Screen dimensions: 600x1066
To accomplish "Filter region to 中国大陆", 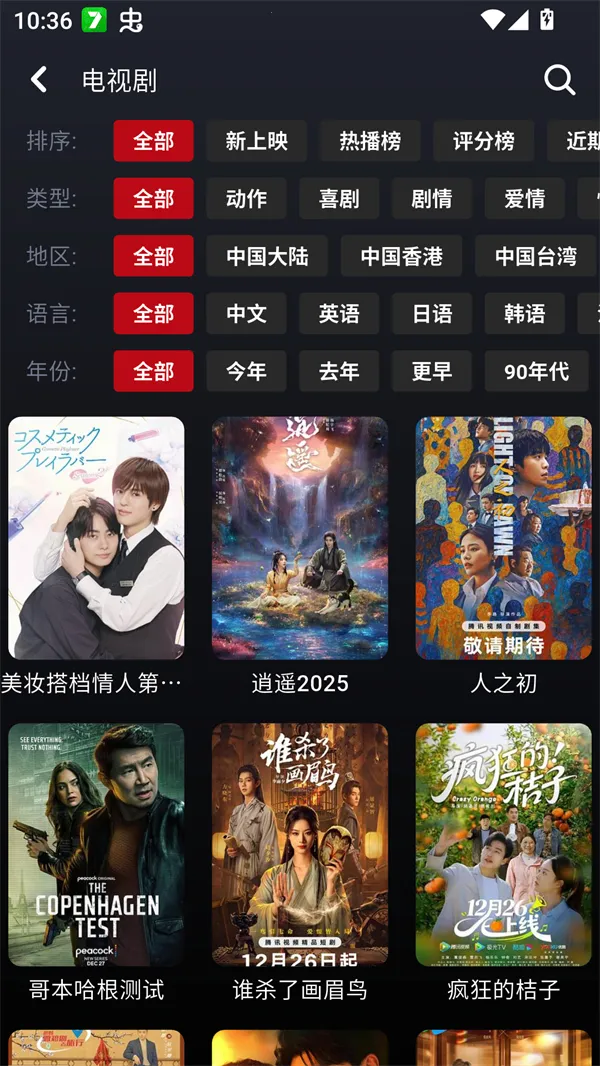I will (267, 257).
